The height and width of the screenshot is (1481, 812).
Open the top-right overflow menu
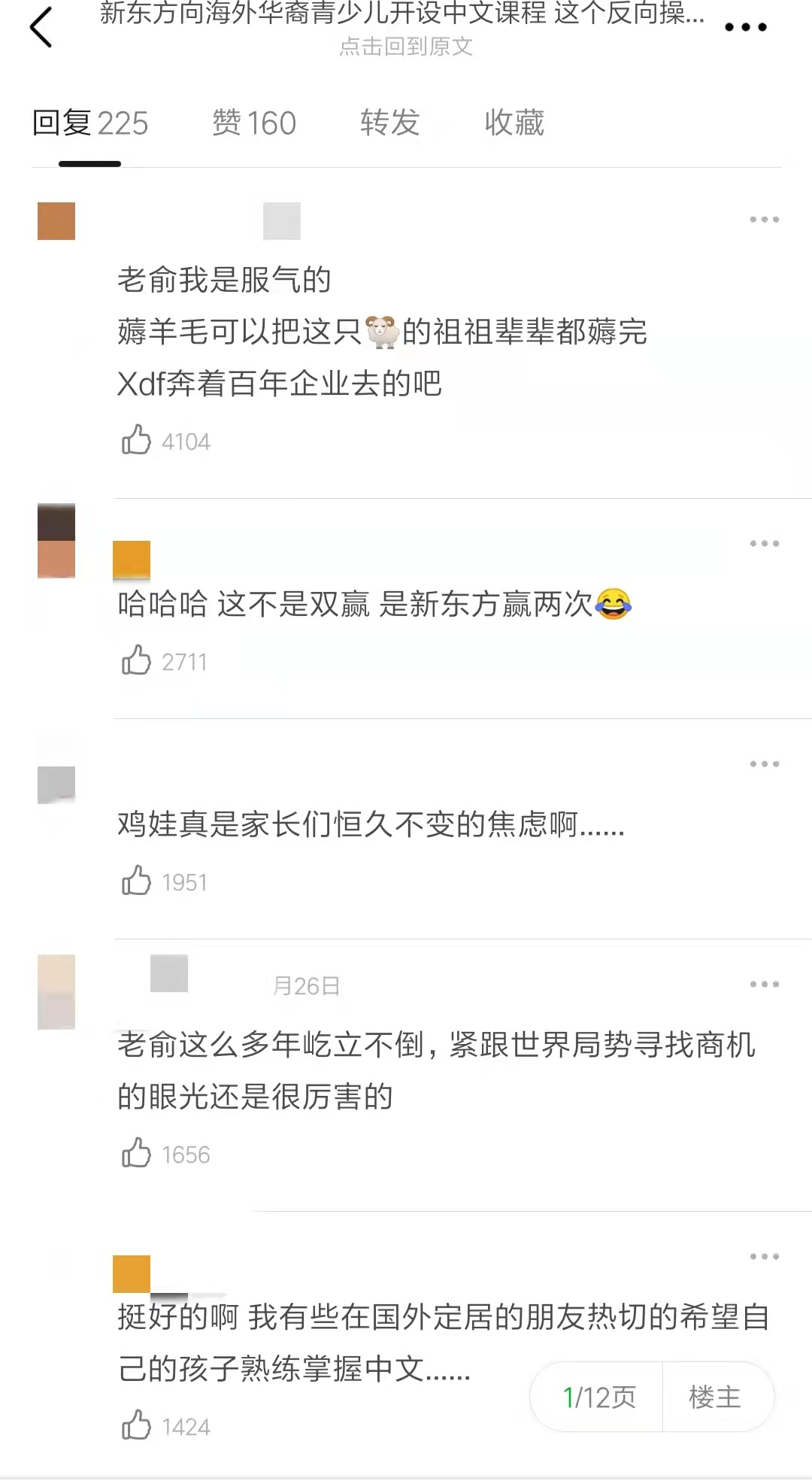point(745,27)
